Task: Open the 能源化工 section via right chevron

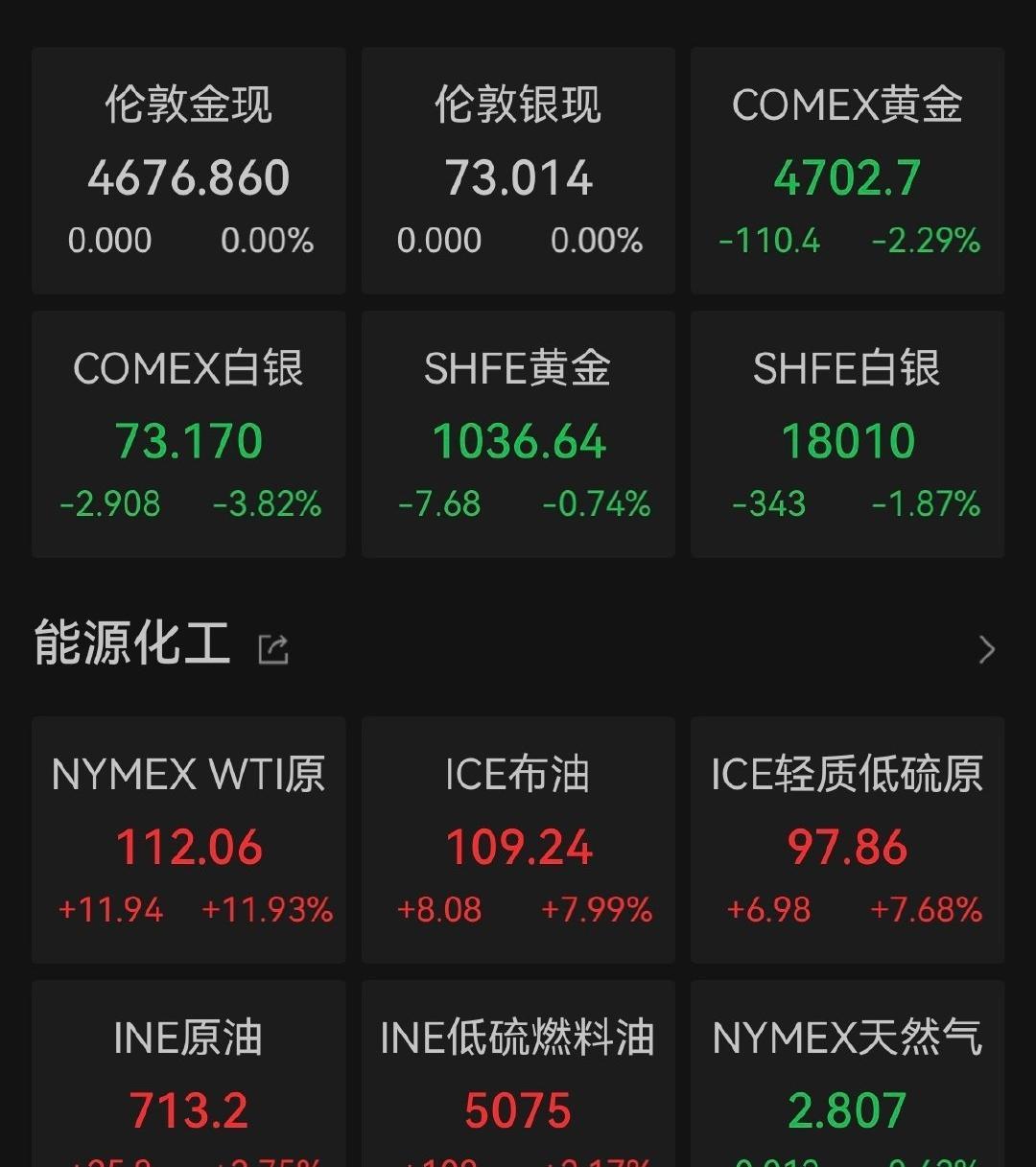Action: (x=986, y=649)
